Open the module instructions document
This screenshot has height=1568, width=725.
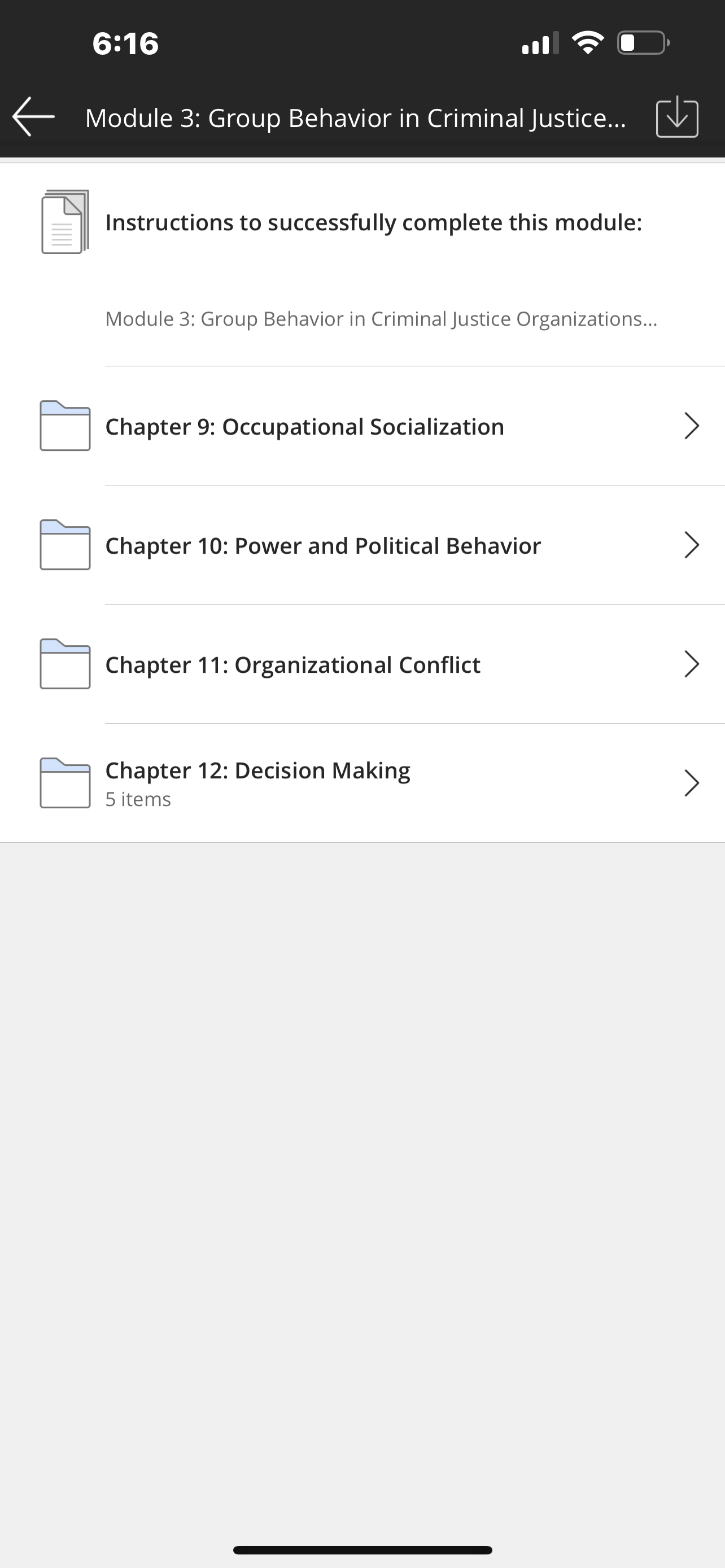(363, 265)
